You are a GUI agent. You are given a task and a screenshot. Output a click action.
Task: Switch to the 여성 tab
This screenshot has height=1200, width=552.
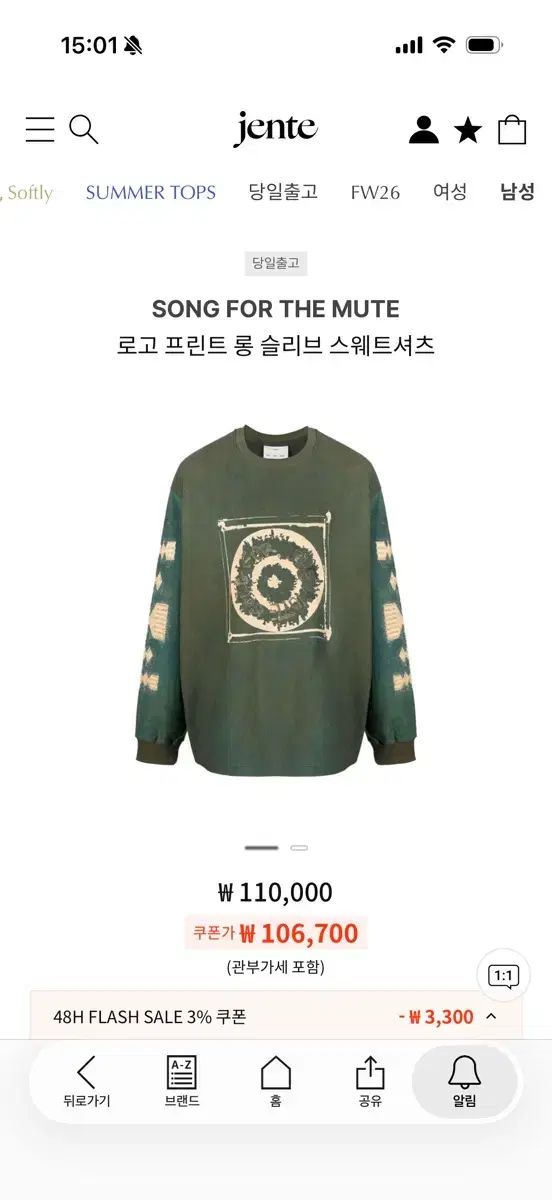[x=450, y=192]
